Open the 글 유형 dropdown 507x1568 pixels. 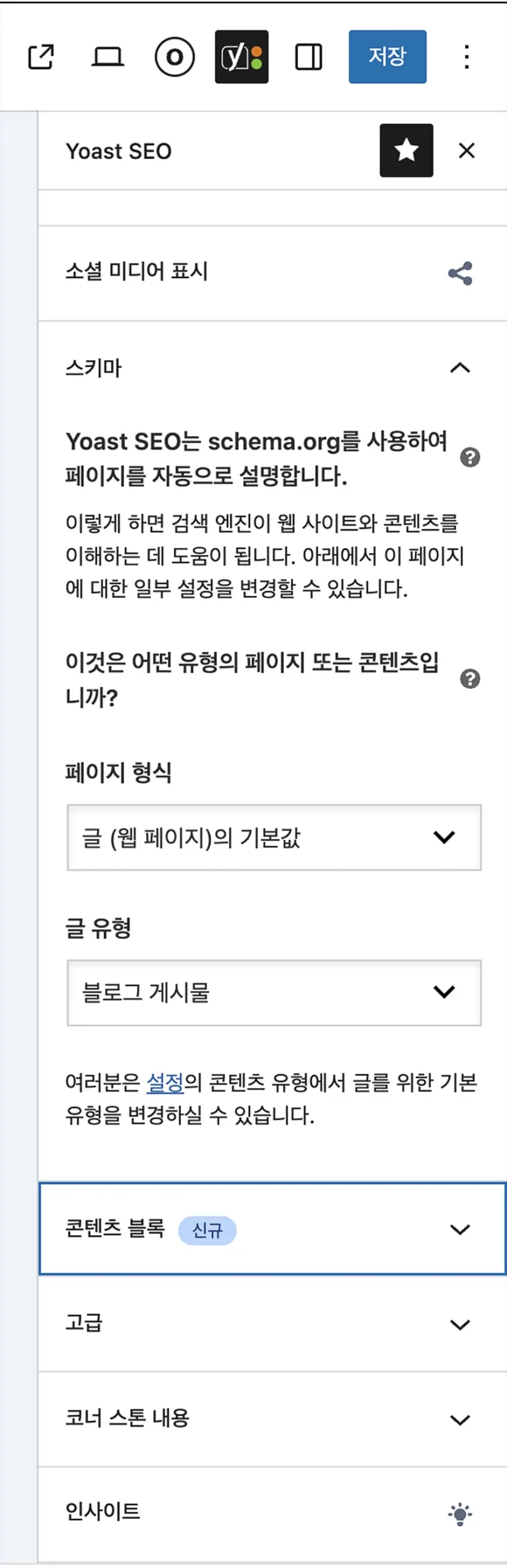pos(273,992)
